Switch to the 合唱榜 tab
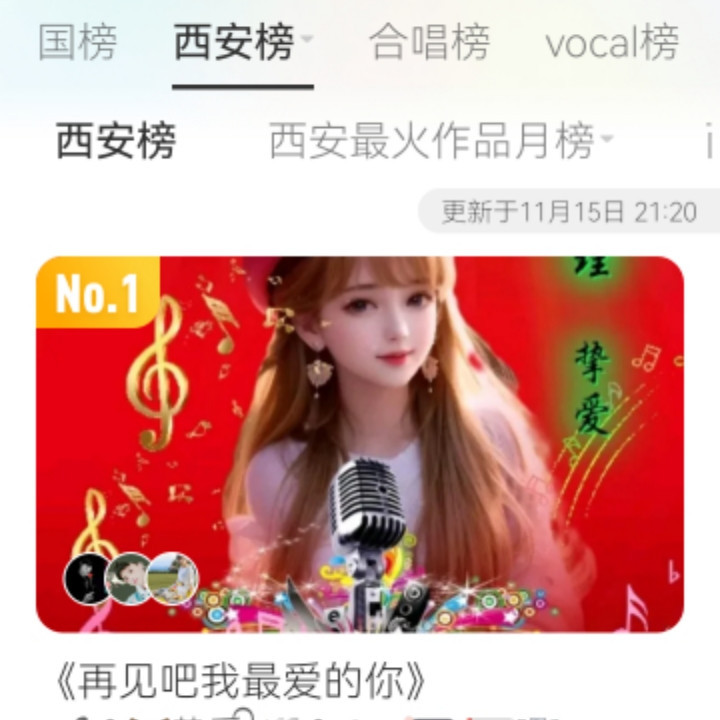This screenshot has height=720, width=720. (x=429, y=43)
